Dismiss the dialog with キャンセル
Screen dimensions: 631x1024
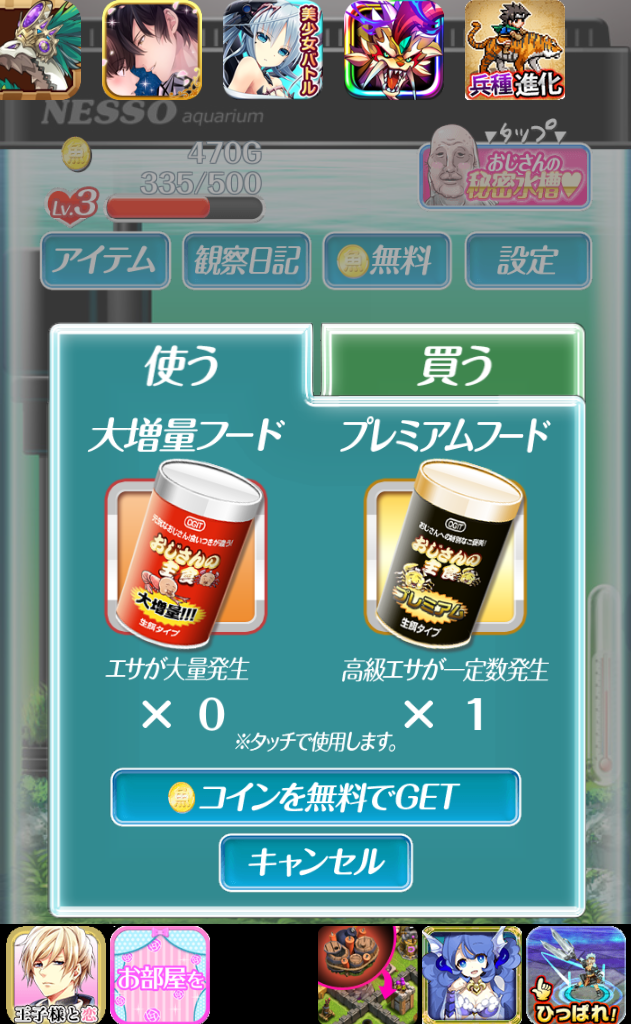[x=315, y=861]
